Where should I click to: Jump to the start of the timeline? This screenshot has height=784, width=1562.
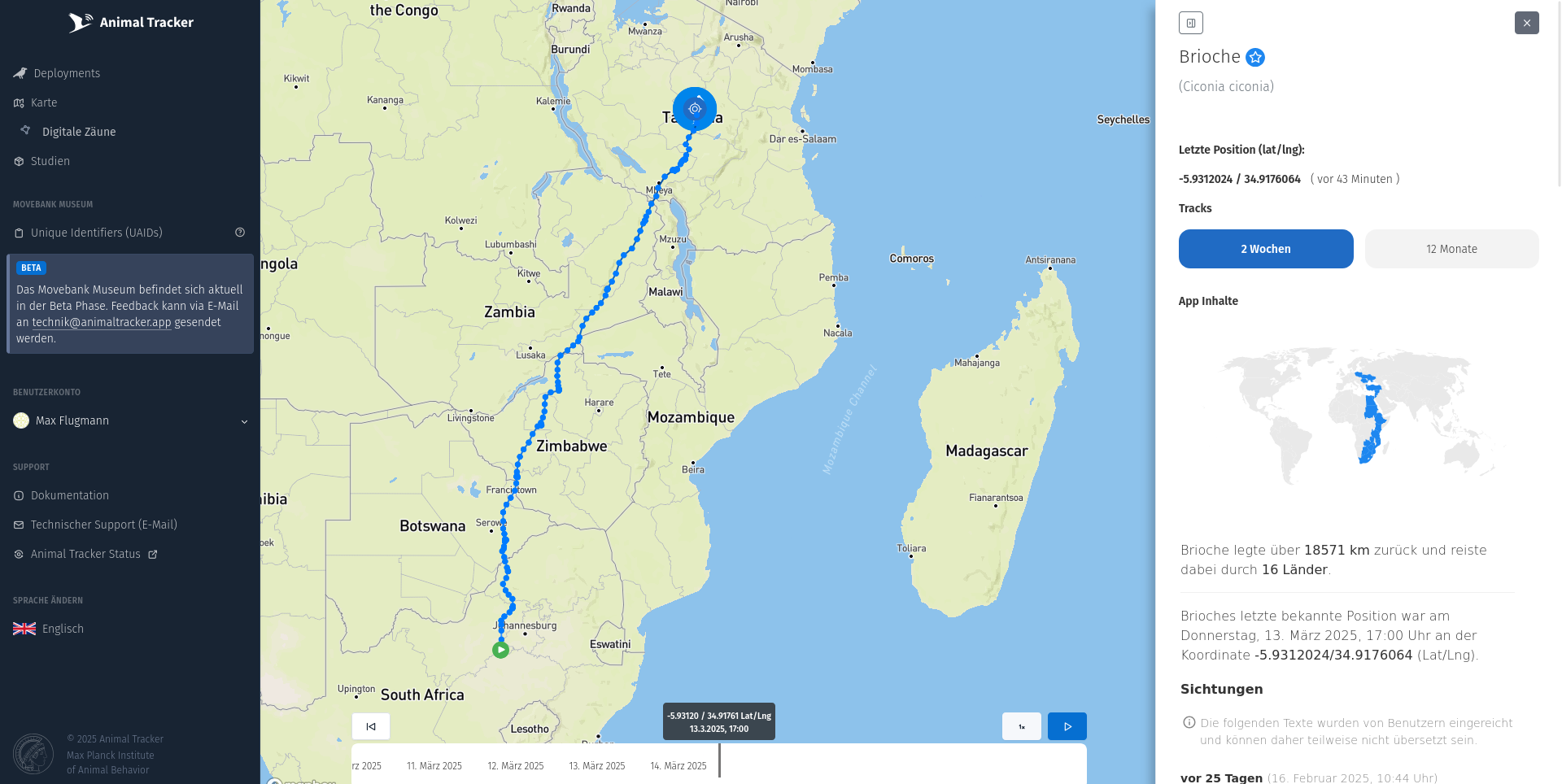pos(371,726)
